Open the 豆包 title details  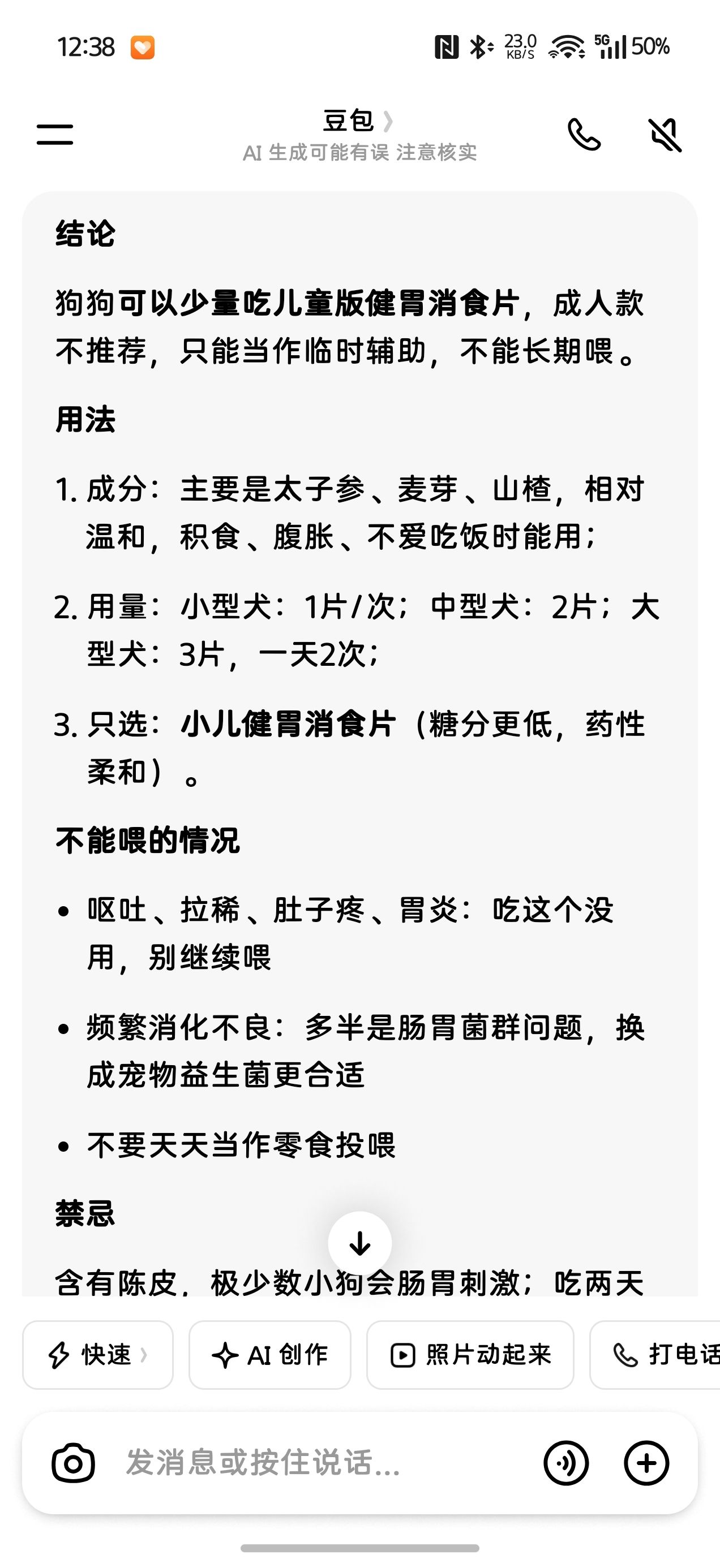point(358,120)
